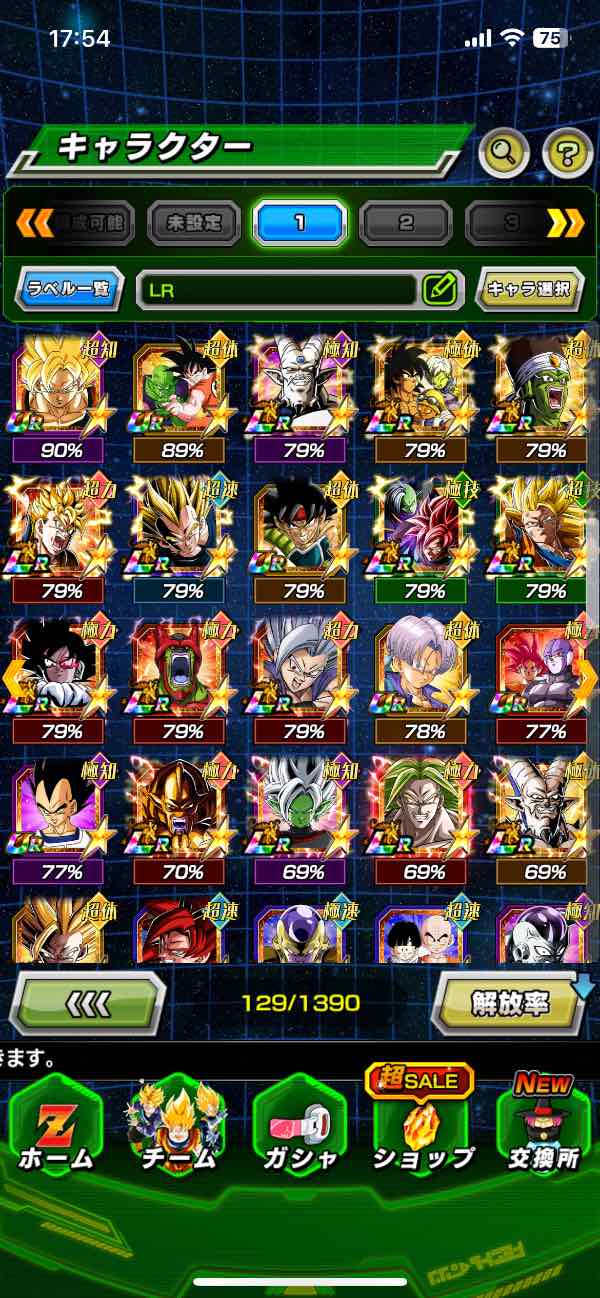The width and height of the screenshot is (600, 1298).
Task: Show previous label tabs with left arrows
Action: 34,223
